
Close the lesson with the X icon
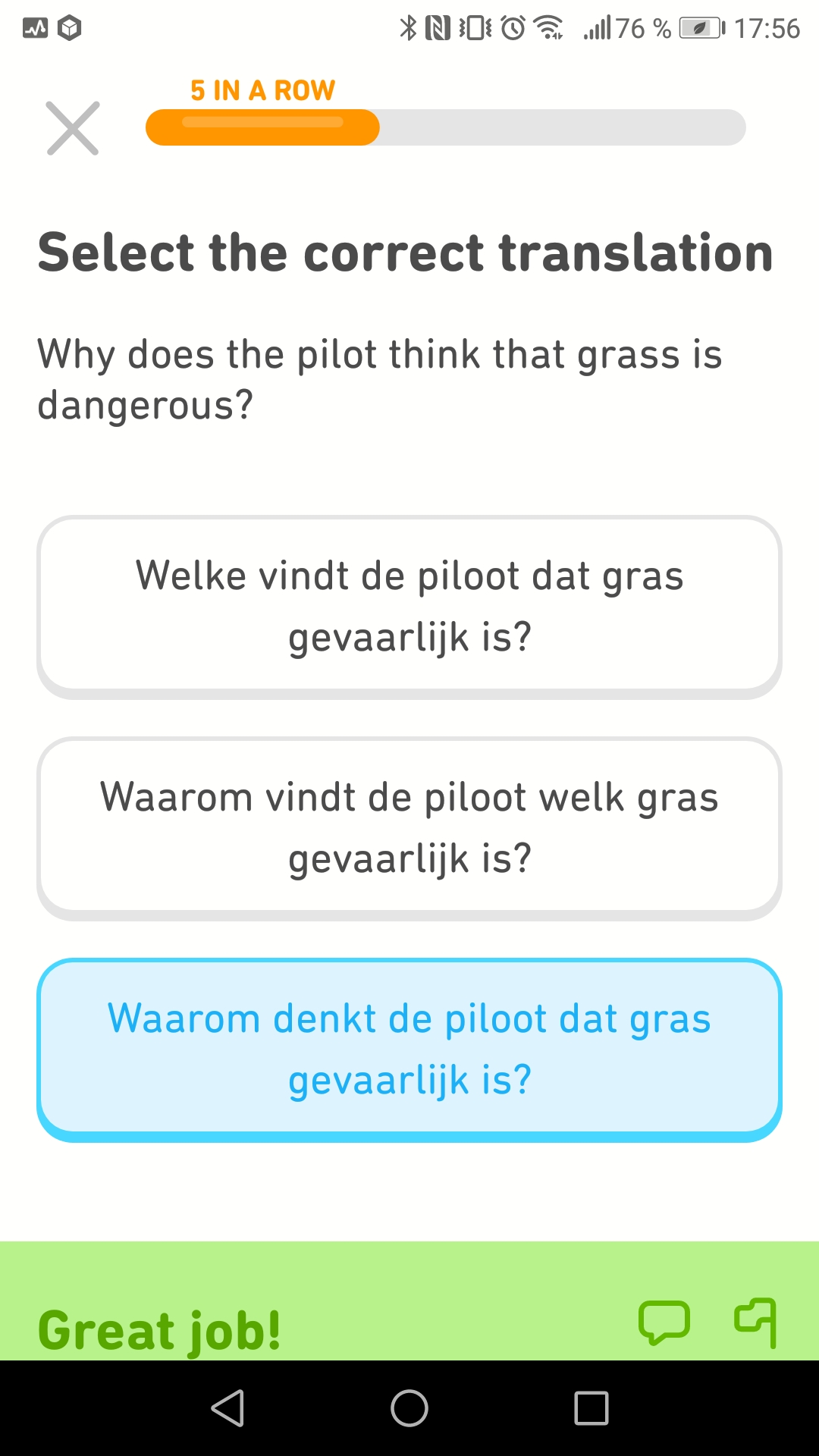pos(73,128)
